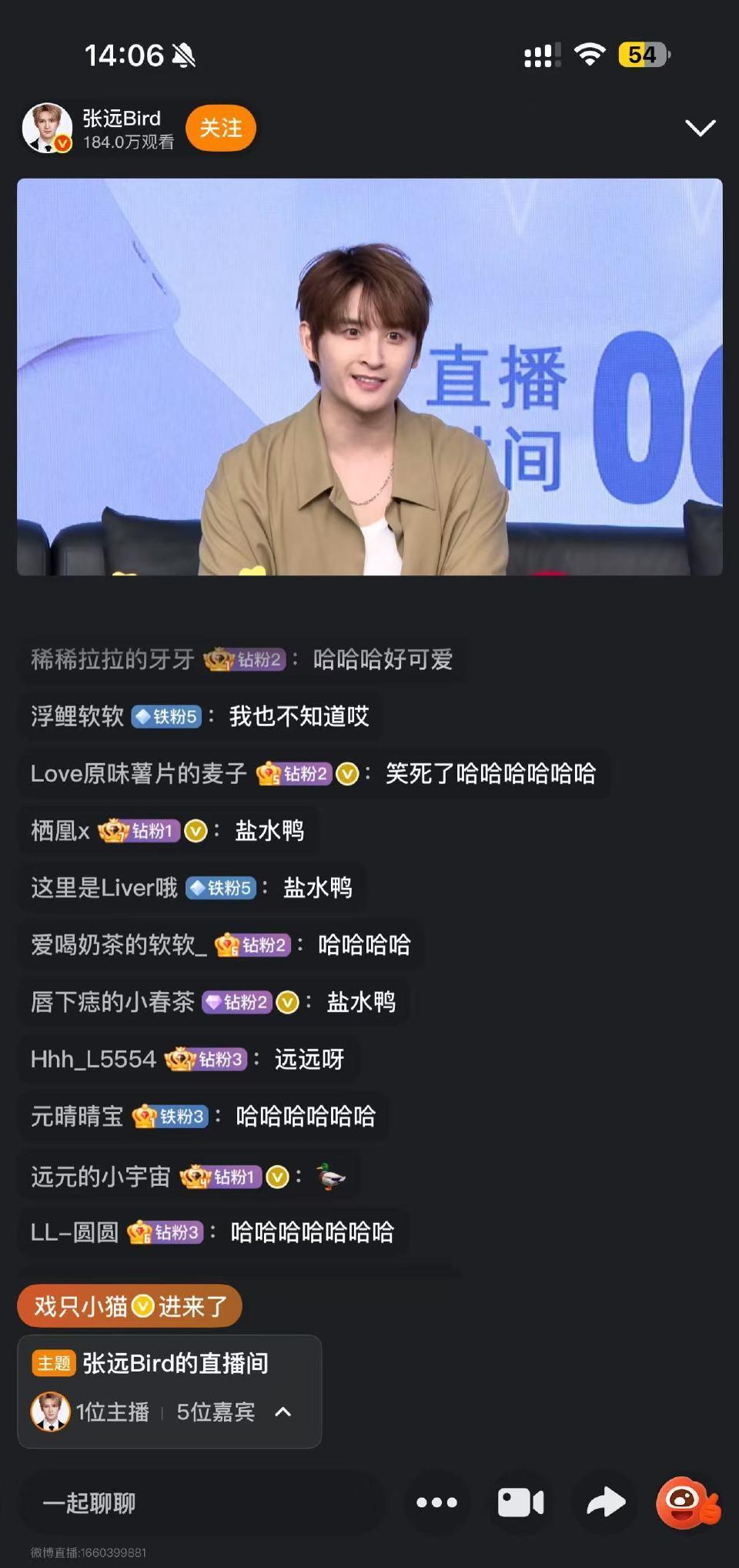The height and width of the screenshot is (1568, 739).
Task: Open the three-dot more options
Action: tap(436, 1503)
